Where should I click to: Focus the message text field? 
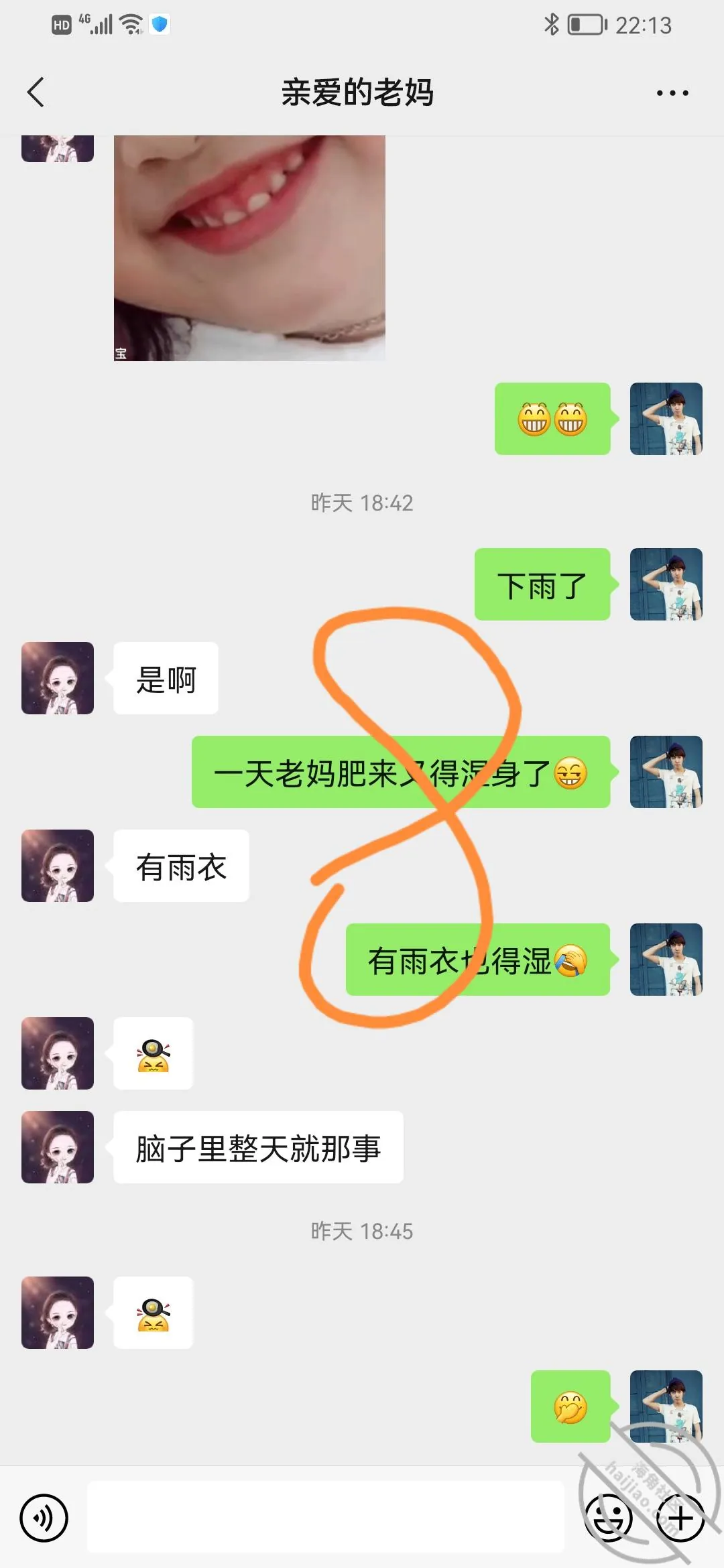pyautogui.click(x=326, y=1517)
